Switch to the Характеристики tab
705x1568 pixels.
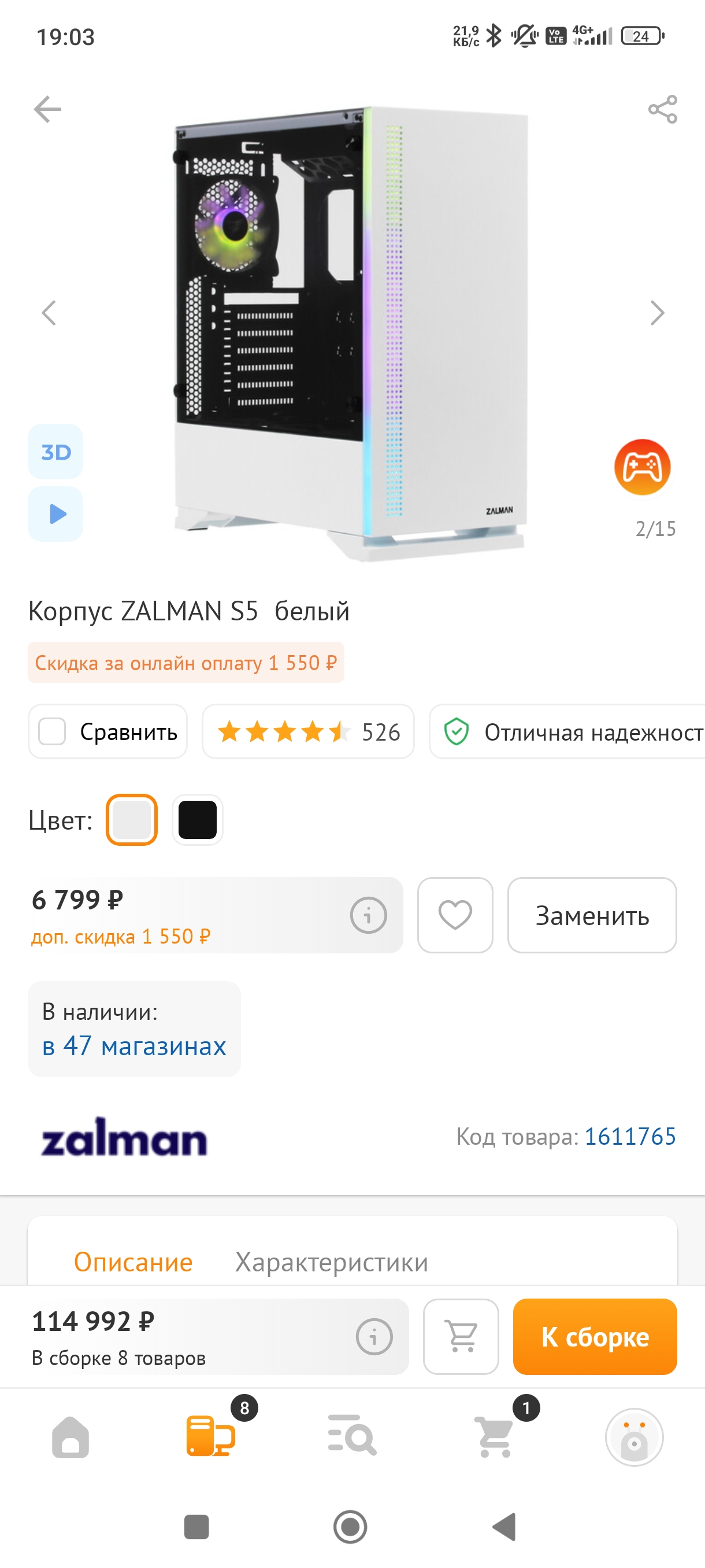[x=332, y=1262]
